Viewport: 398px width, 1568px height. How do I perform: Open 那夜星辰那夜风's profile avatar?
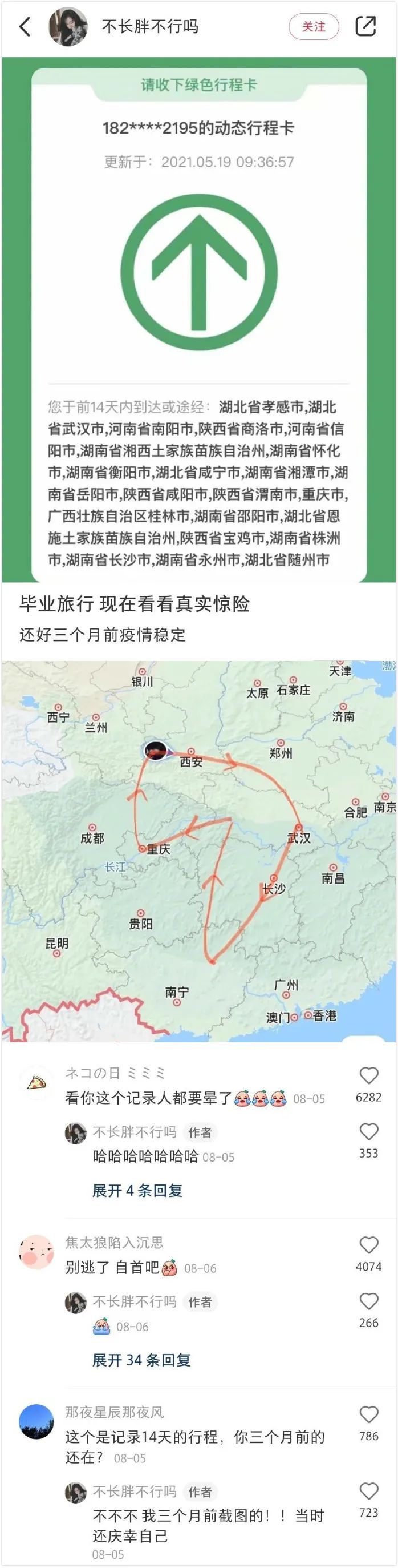coord(37,1421)
